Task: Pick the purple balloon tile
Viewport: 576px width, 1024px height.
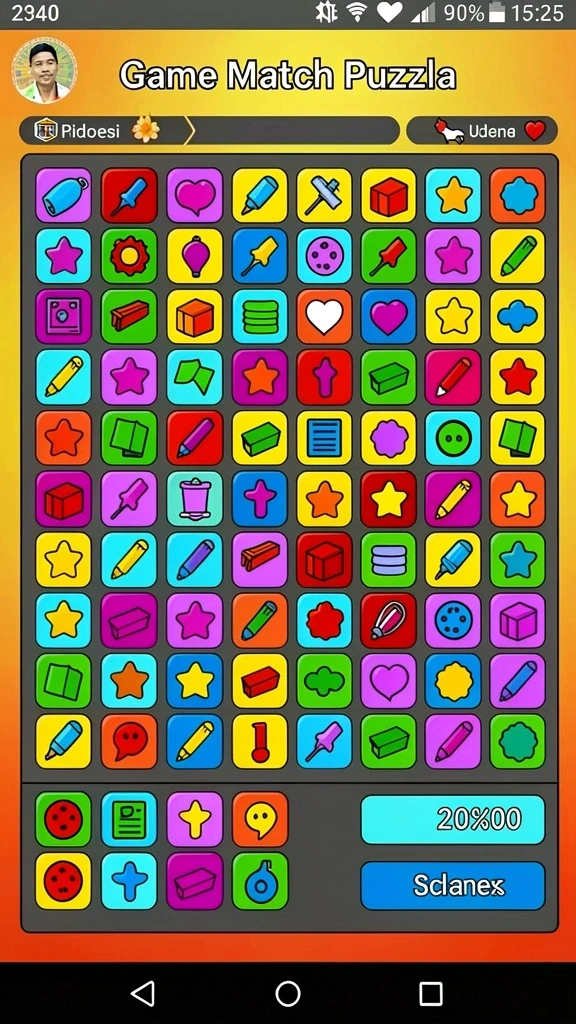Action: tap(195, 256)
